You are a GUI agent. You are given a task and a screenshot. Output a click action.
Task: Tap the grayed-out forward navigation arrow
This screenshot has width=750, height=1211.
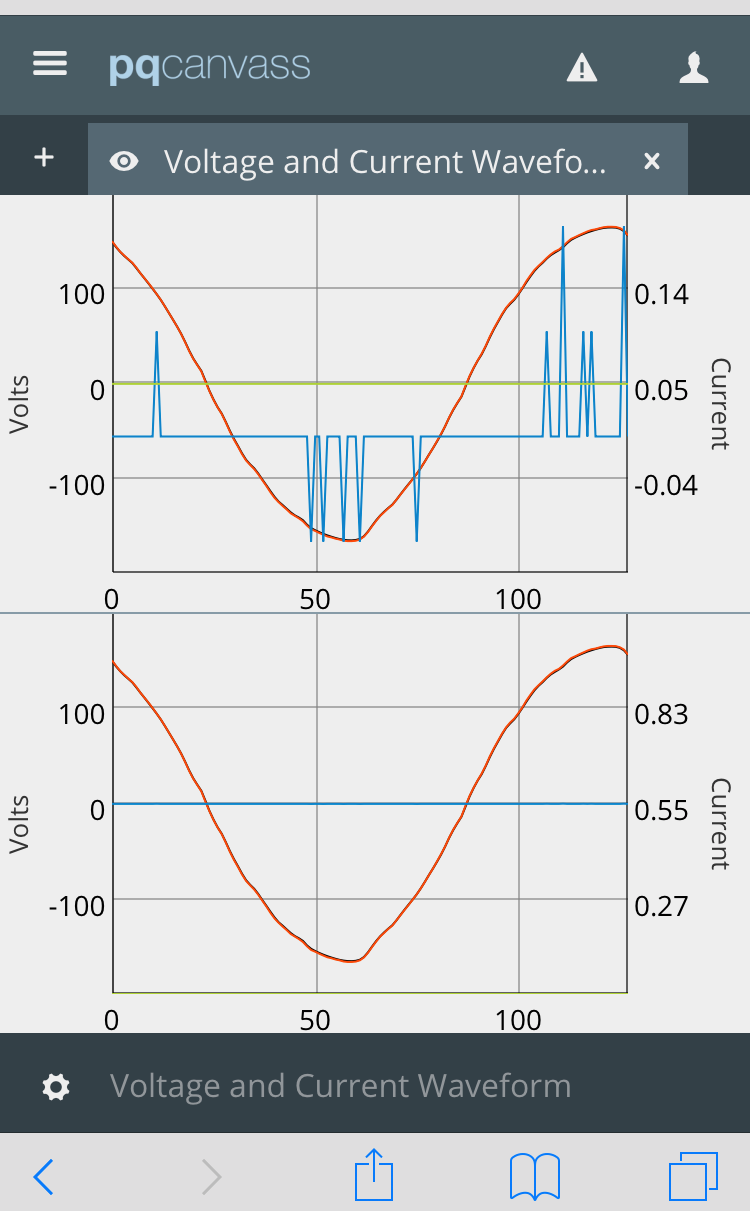point(210,1177)
